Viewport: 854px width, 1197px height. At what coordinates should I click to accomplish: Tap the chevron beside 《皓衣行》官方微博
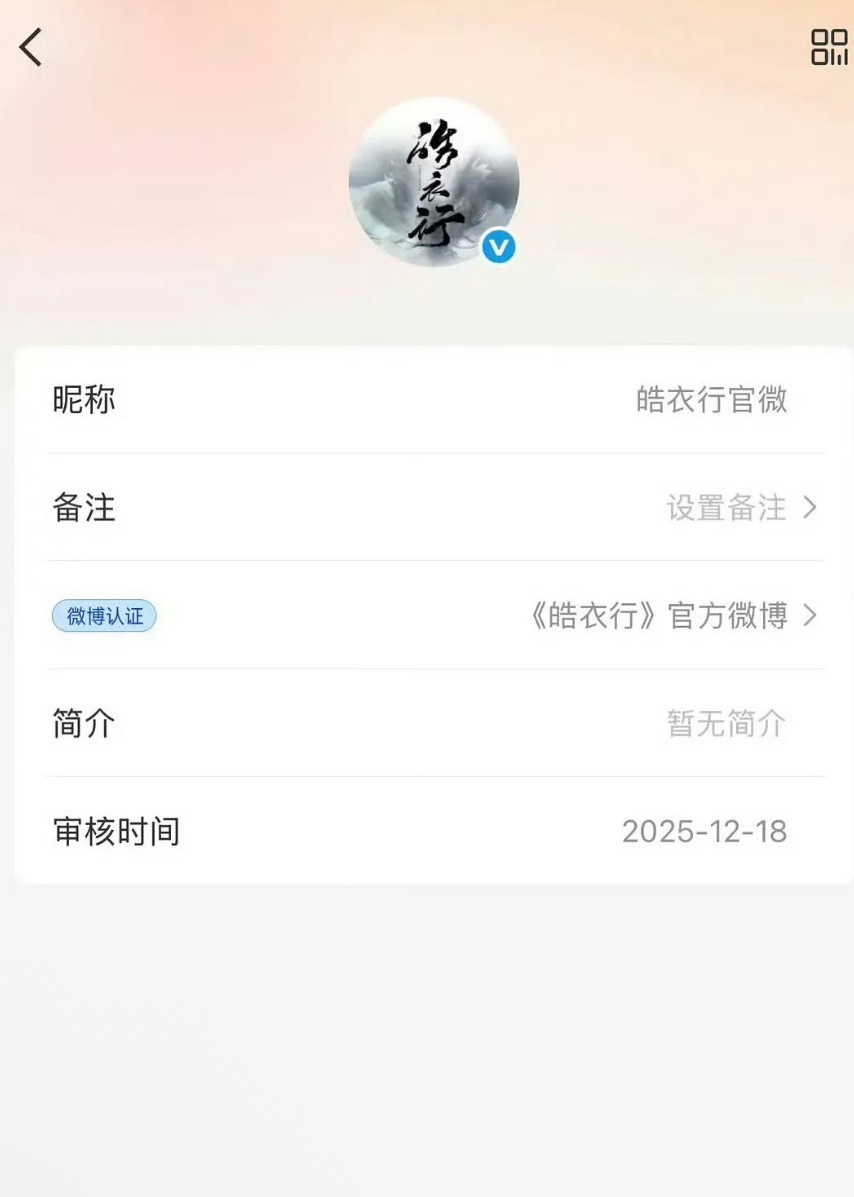[x=810, y=616]
